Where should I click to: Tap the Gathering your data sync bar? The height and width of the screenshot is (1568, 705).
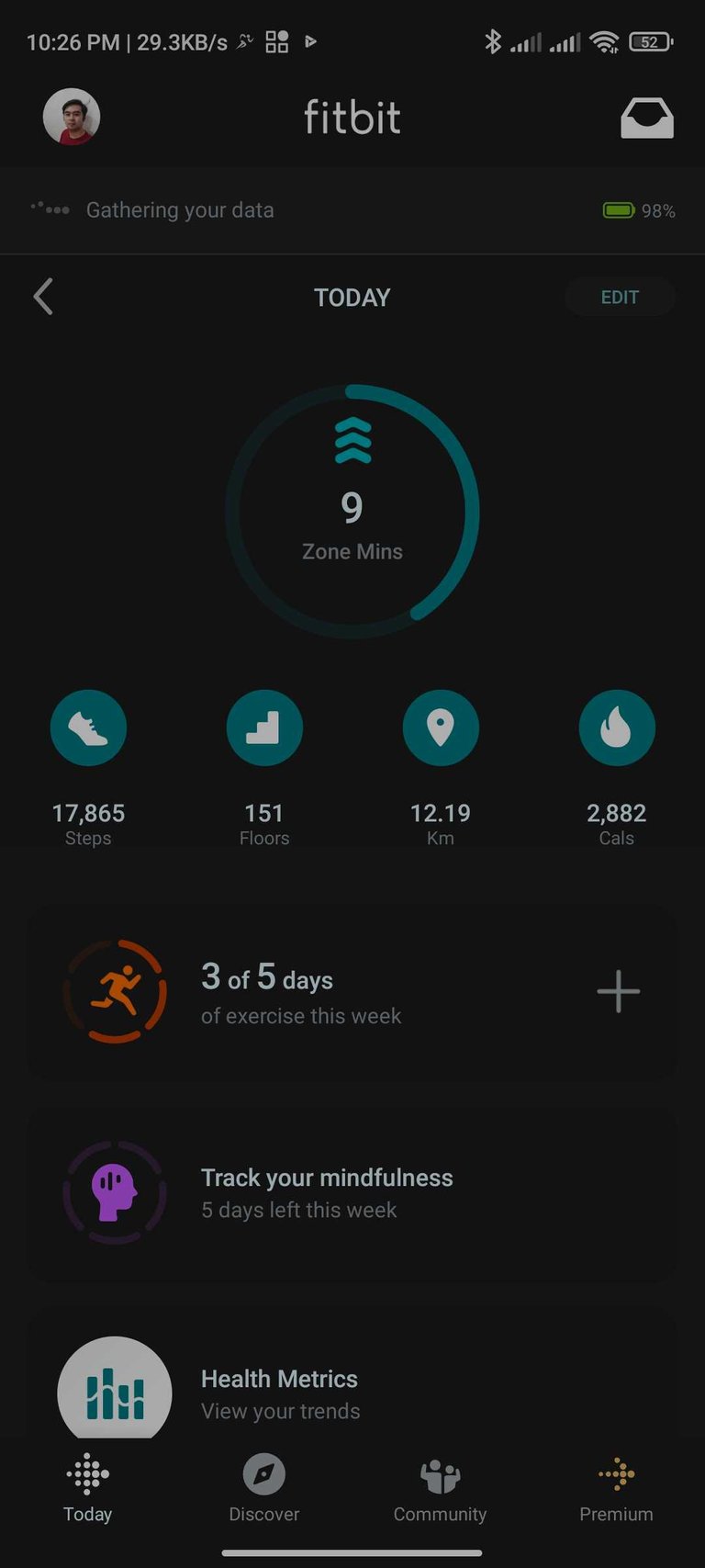click(352, 210)
